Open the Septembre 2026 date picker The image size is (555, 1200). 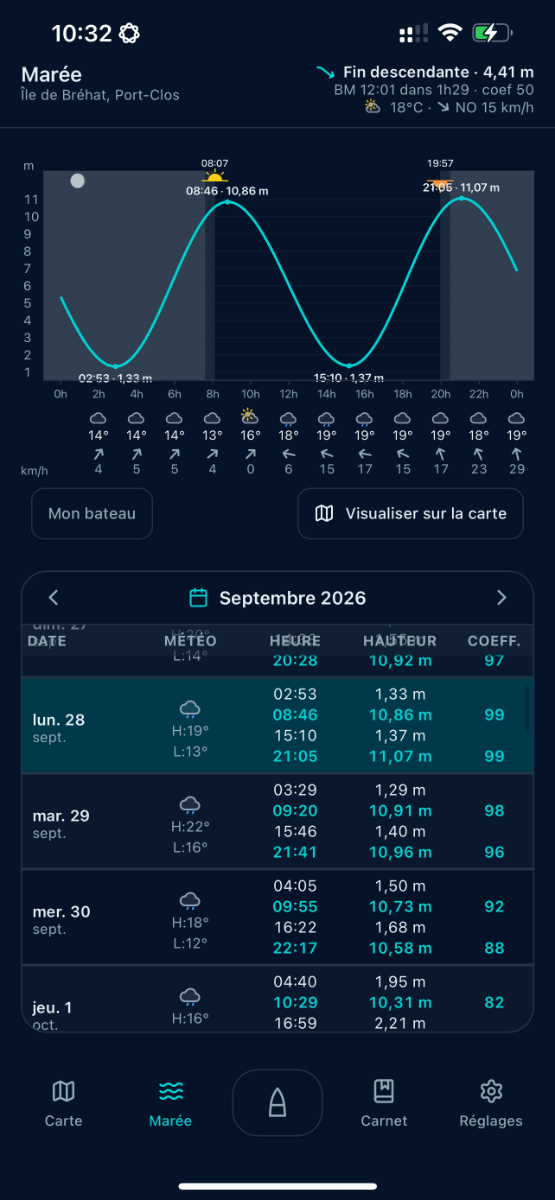click(278, 598)
